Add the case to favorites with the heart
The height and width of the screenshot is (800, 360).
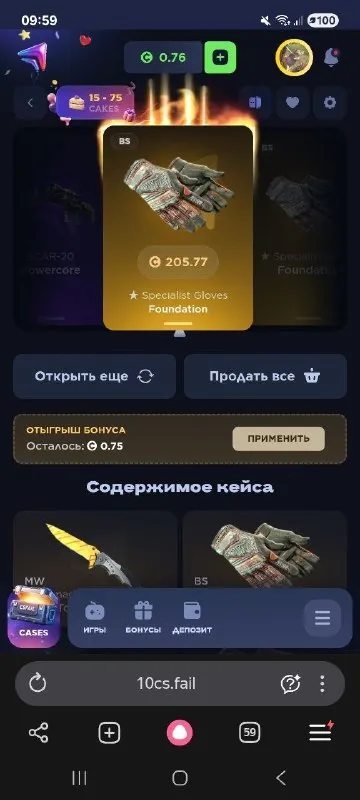pos(292,103)
